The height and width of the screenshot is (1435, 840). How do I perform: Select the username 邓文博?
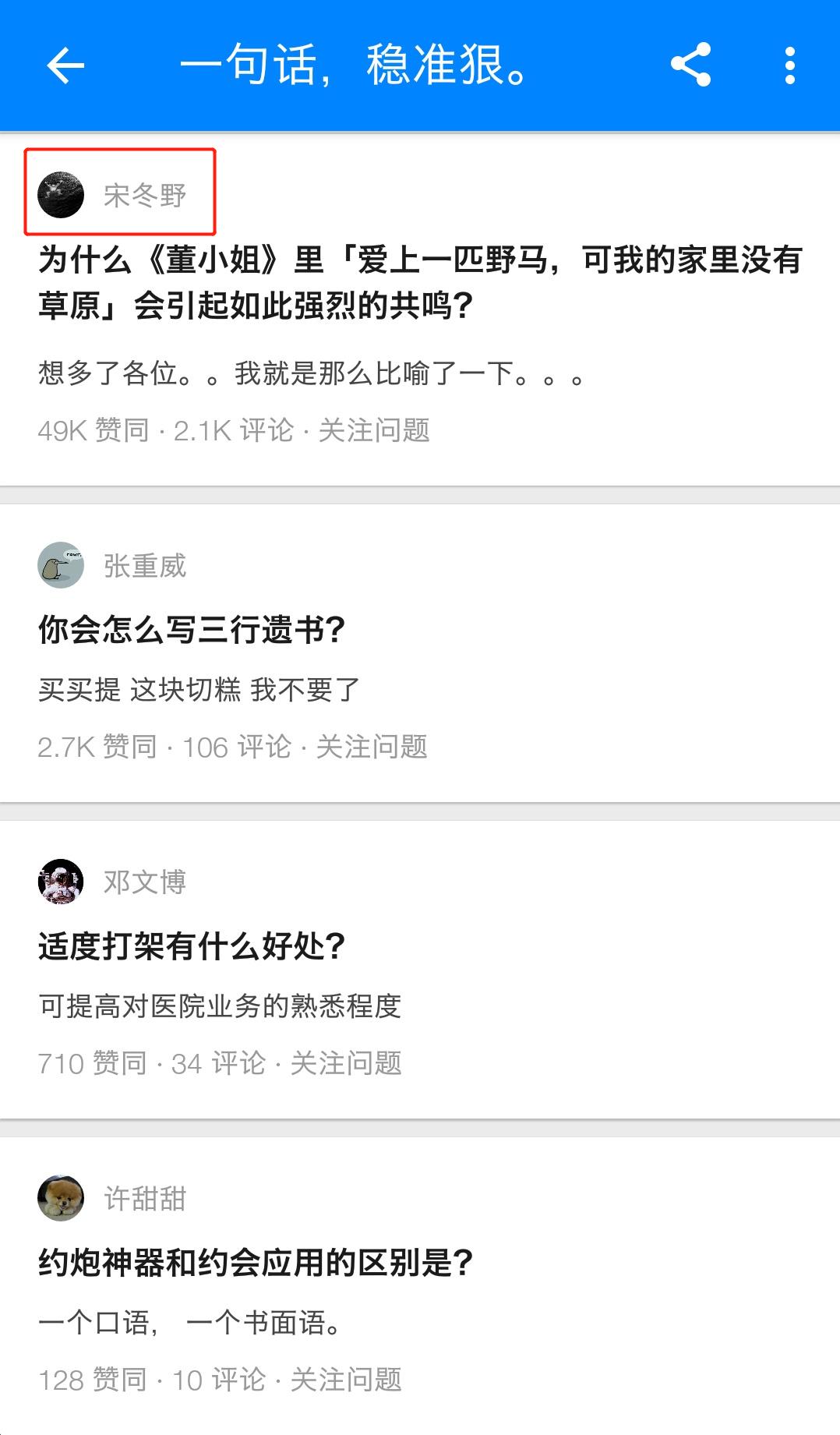pos(143,881)
